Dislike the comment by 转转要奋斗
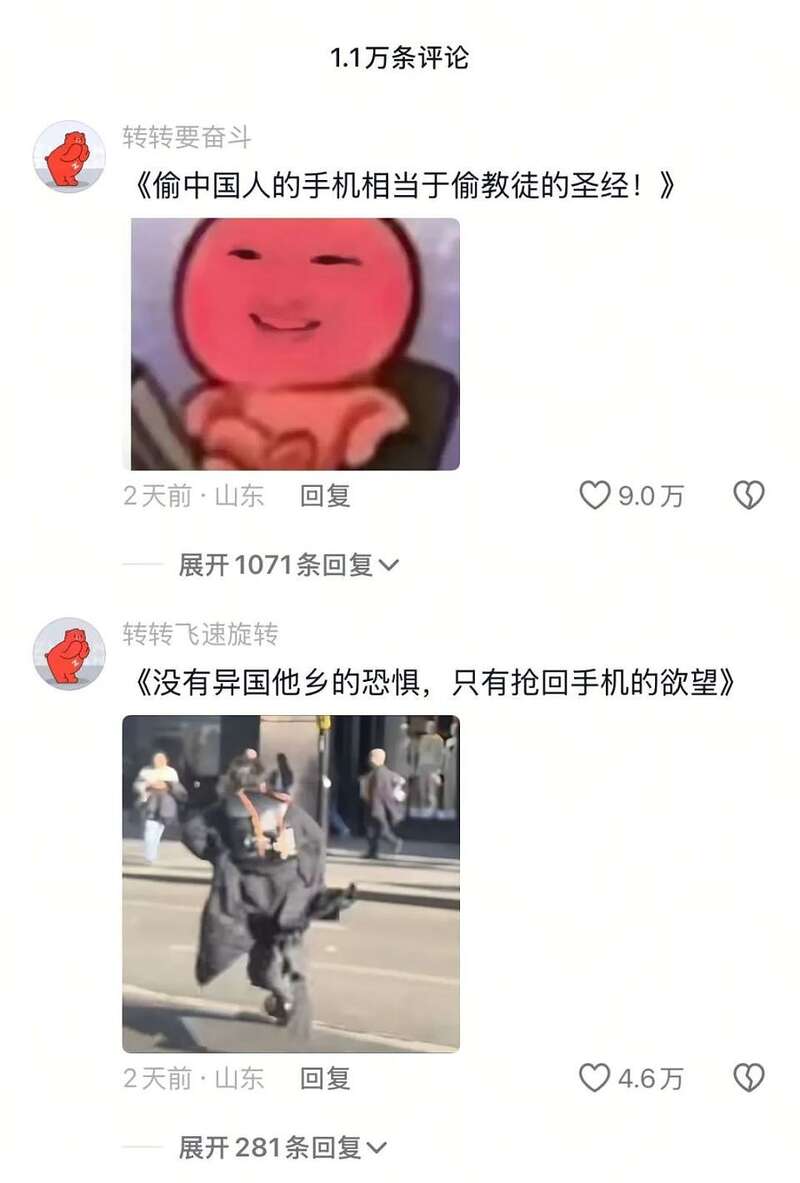This screenshot has width=800, height=1183. tap(749, 495)
